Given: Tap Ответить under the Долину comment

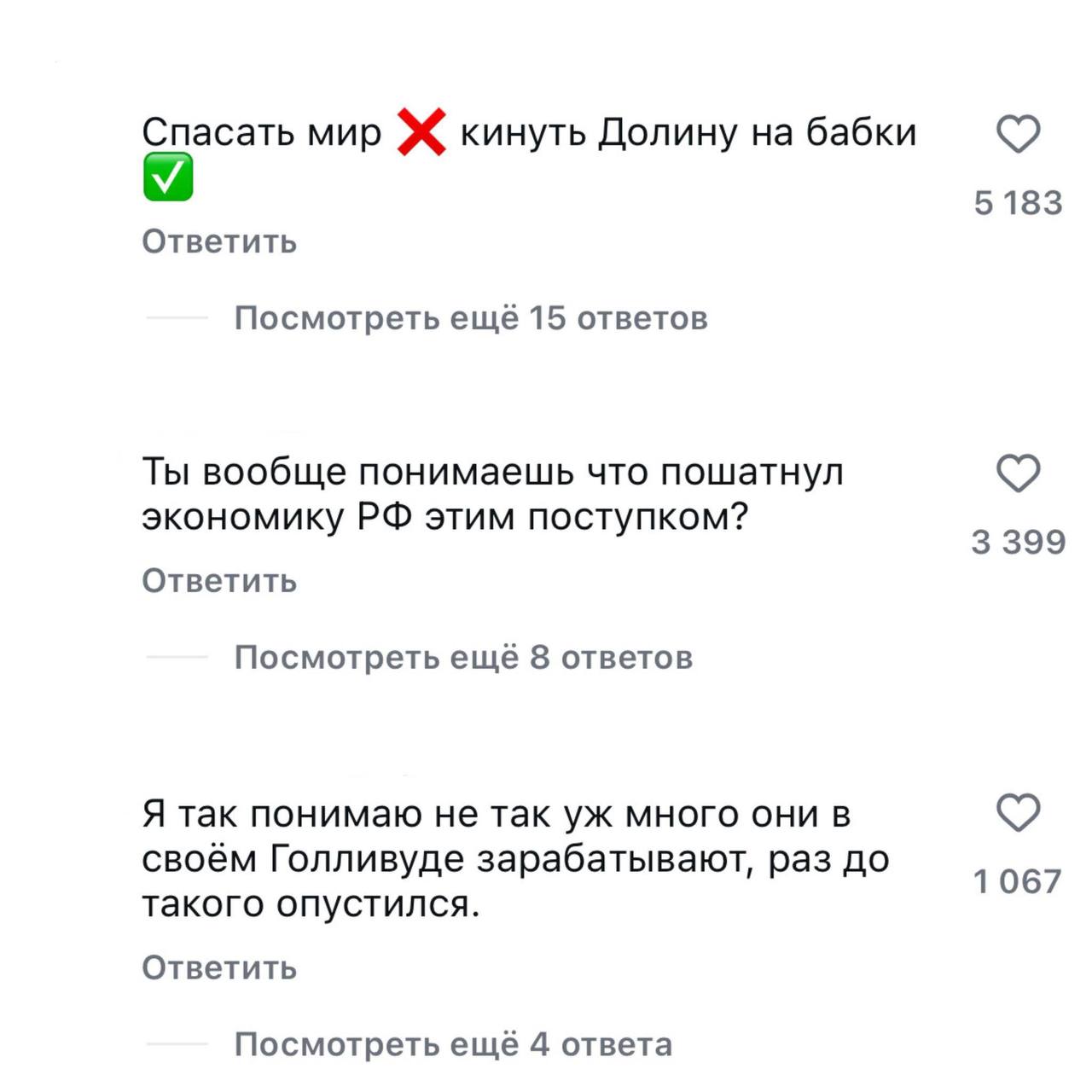Looking at the screenshot, I should [x=219, y=241].
